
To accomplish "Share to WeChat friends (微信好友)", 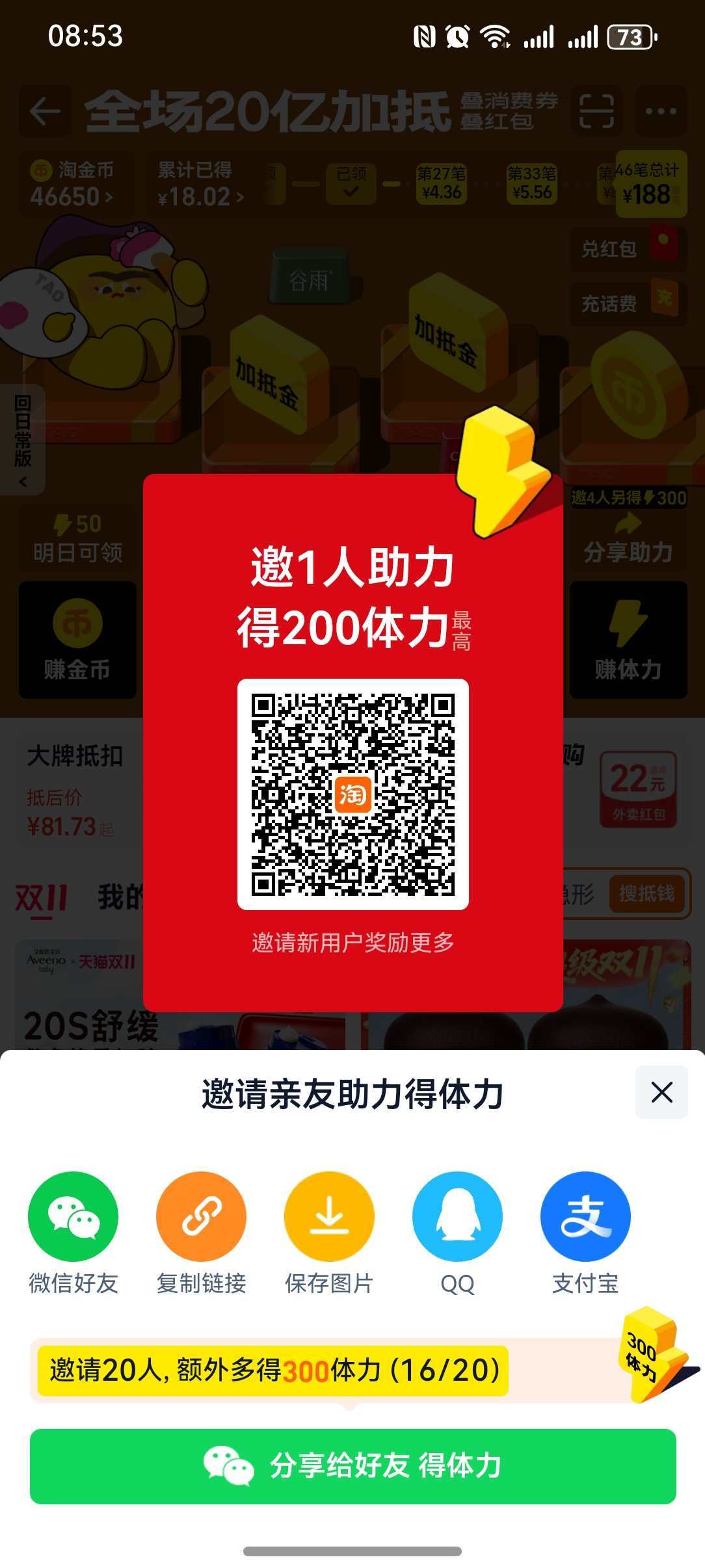I will click(x=73, y=1216).
